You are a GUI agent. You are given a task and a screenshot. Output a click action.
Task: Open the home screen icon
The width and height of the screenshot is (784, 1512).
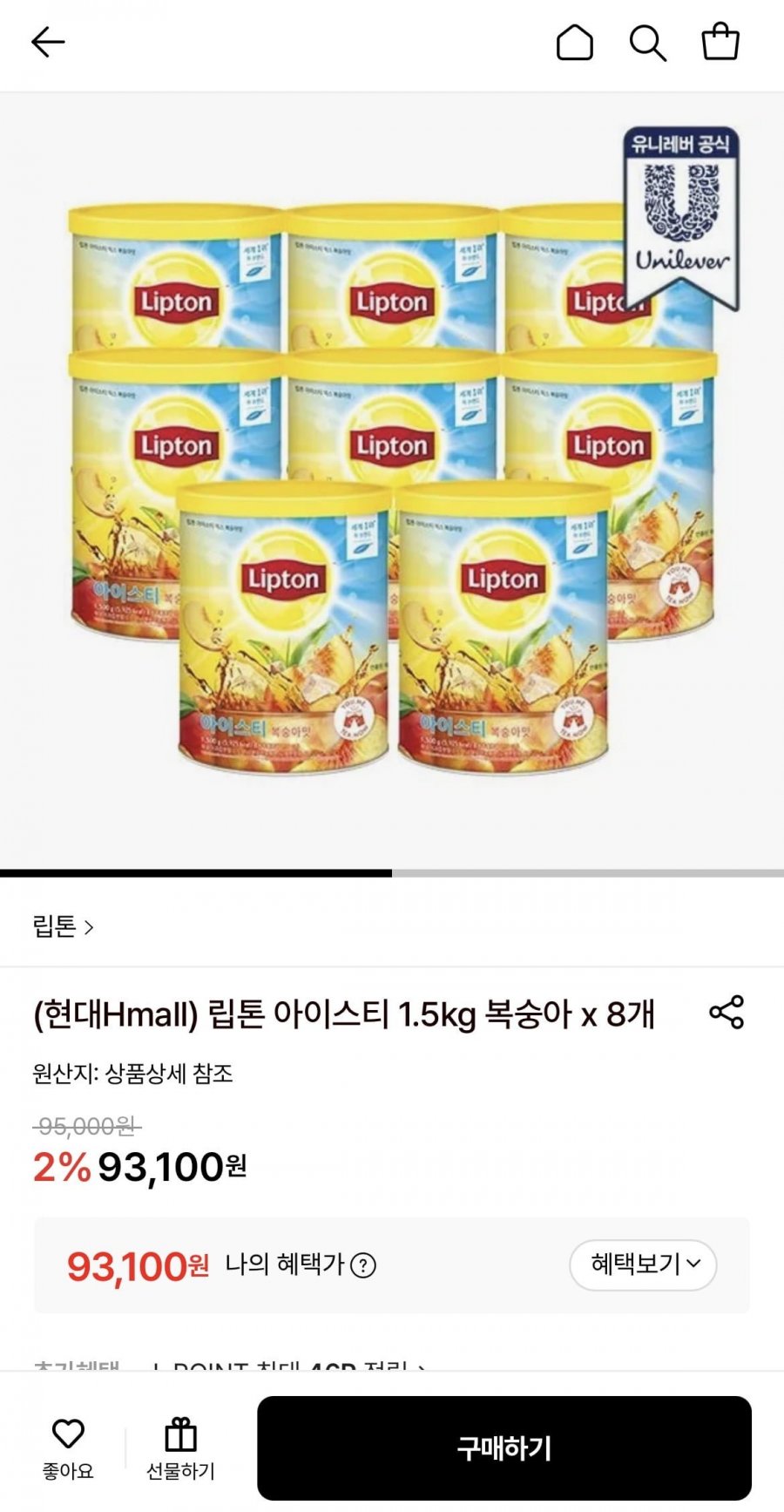point(576,41)
